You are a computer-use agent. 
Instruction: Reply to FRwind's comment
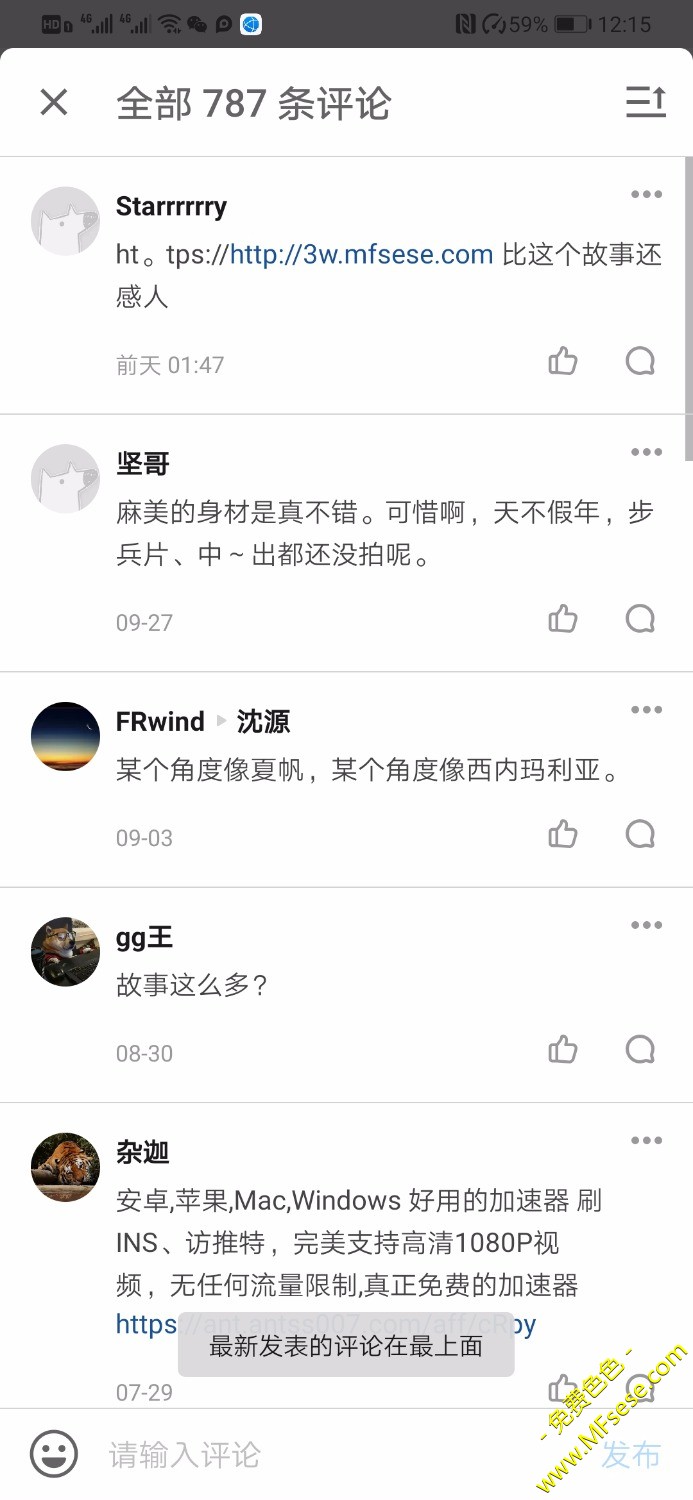click(x=640, y=834)
